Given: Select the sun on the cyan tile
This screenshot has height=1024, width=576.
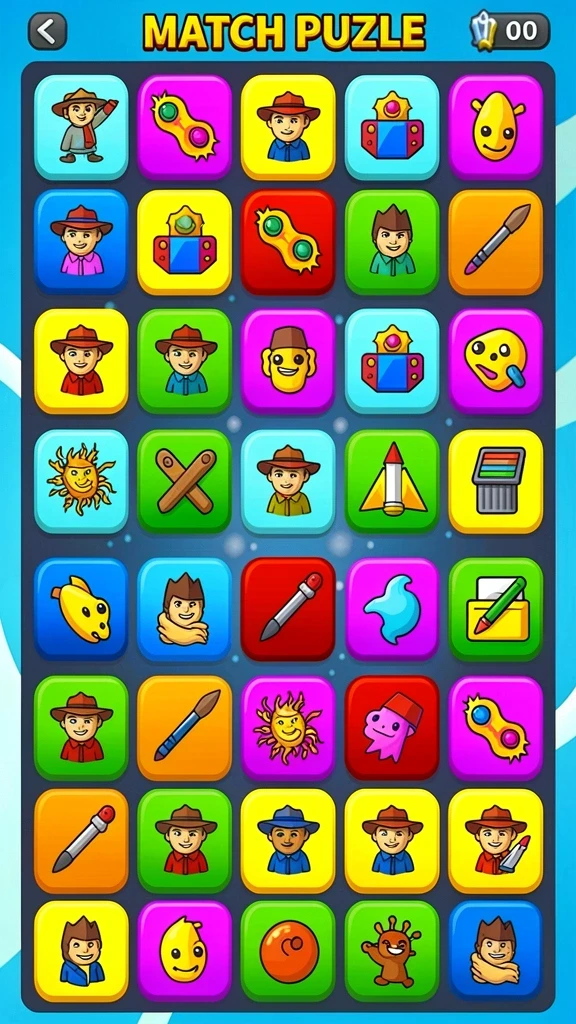Looking at the screenshot, I should click(x=81, y=481).
